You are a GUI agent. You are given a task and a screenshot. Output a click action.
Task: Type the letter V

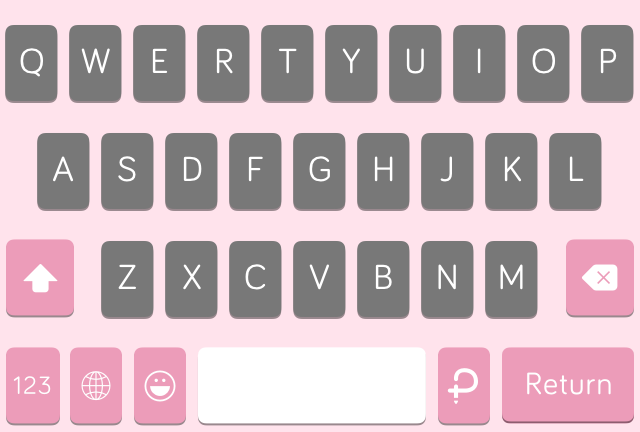(319, 278)
